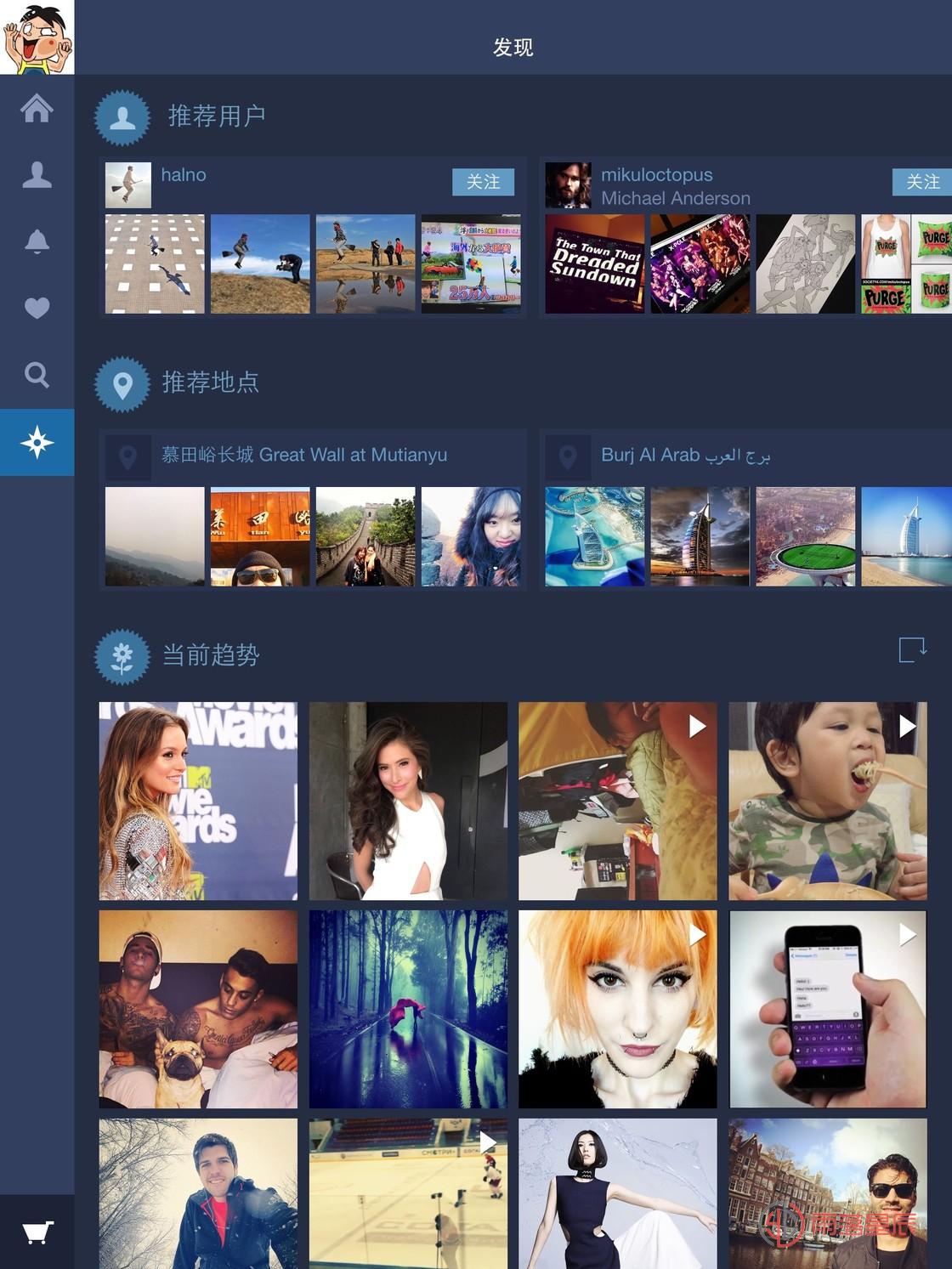Screen dimensions: 952x1269
Task: Open the Dreaded Sundown photo by mikuloctopus
Action: pyautogui.click(x=595, y=264)
